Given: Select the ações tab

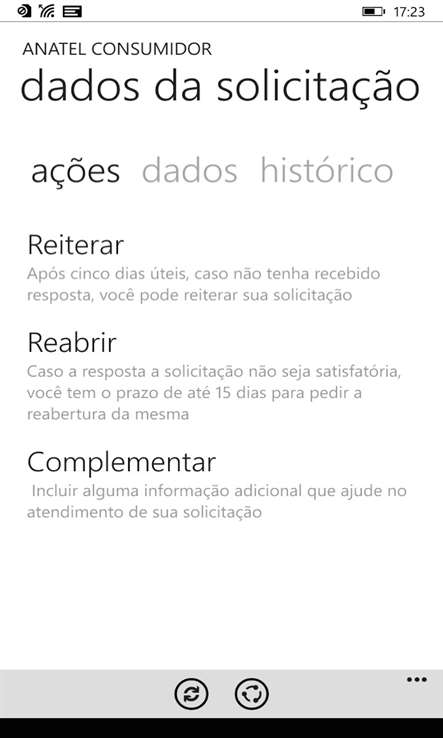Looking at the screenshot, I should (x=76, y=173).
